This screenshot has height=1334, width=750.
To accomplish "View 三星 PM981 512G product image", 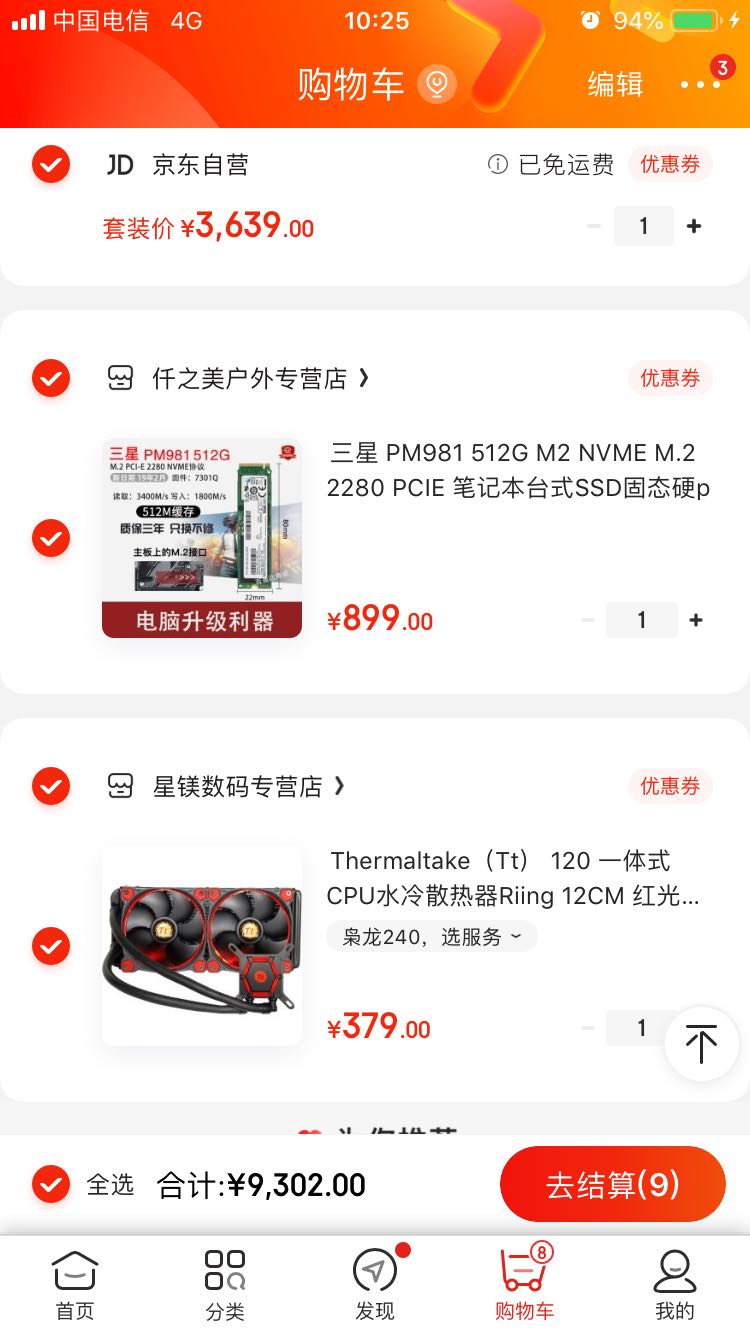I will click(202, 538).
